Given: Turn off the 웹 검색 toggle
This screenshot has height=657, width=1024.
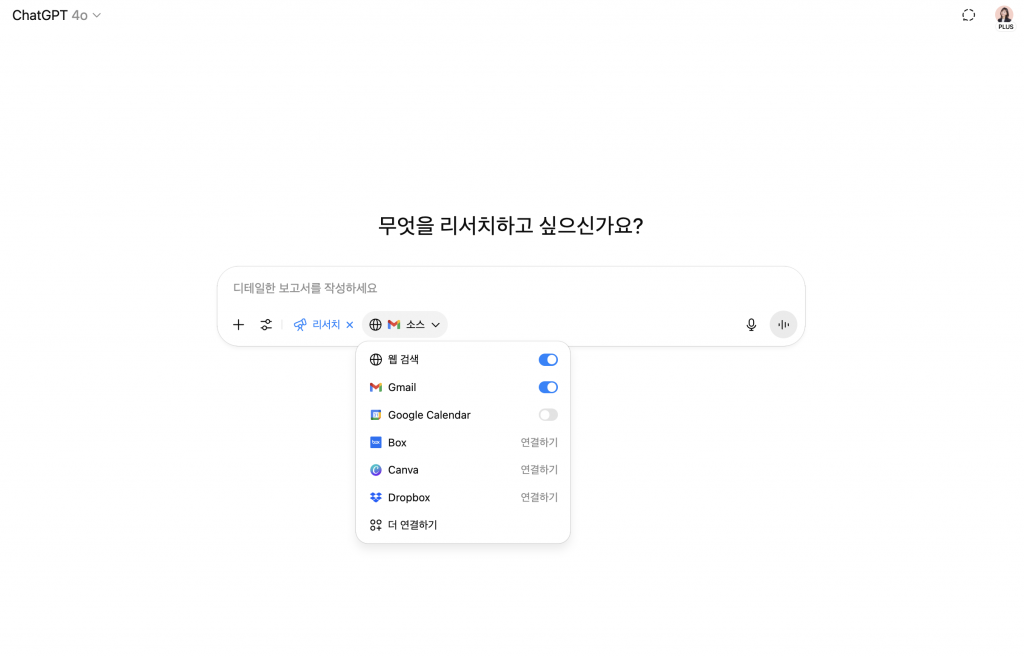Looking at the screenshot, I should [548, 360].
